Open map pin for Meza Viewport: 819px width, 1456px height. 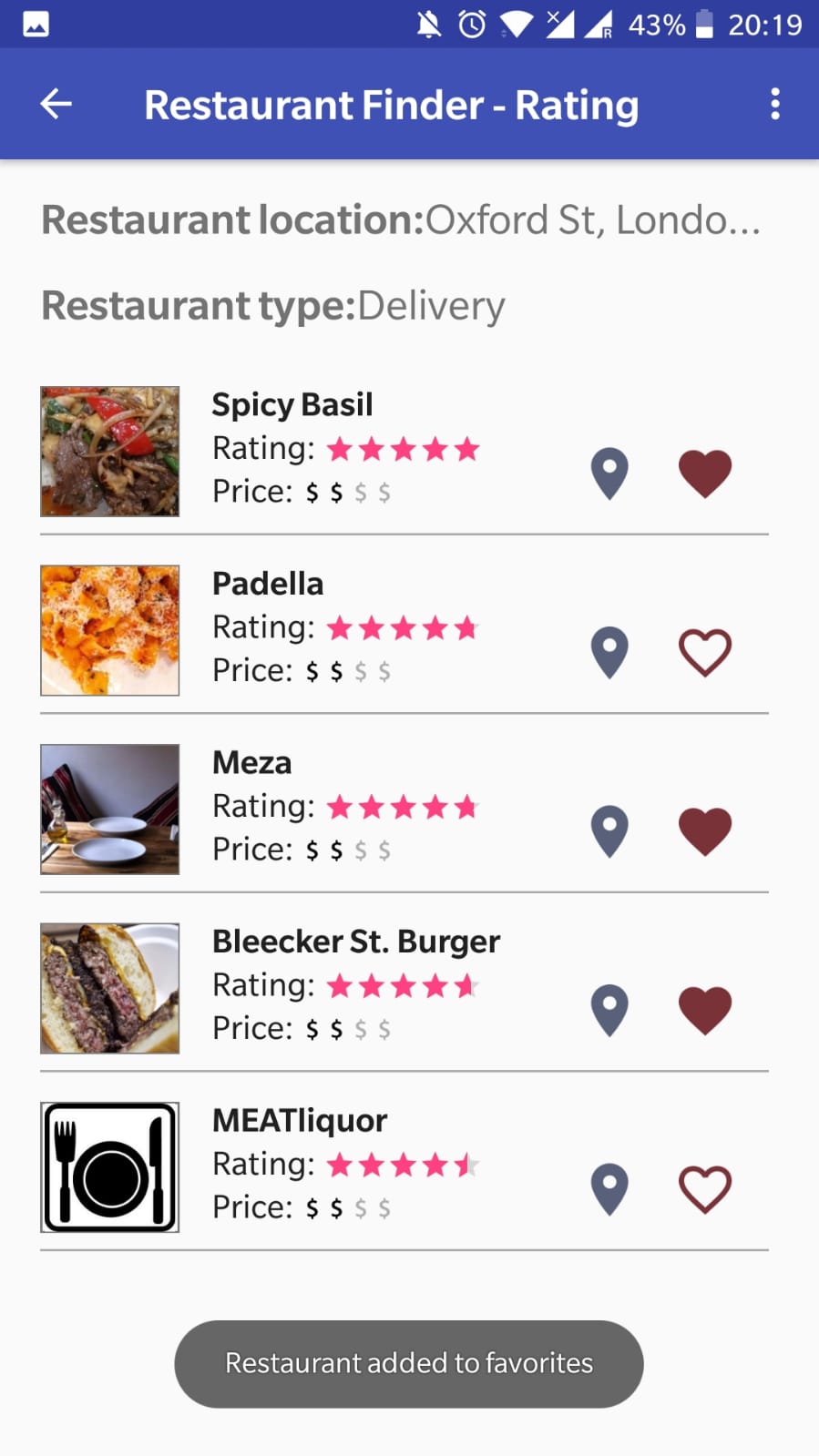[609, 831]
